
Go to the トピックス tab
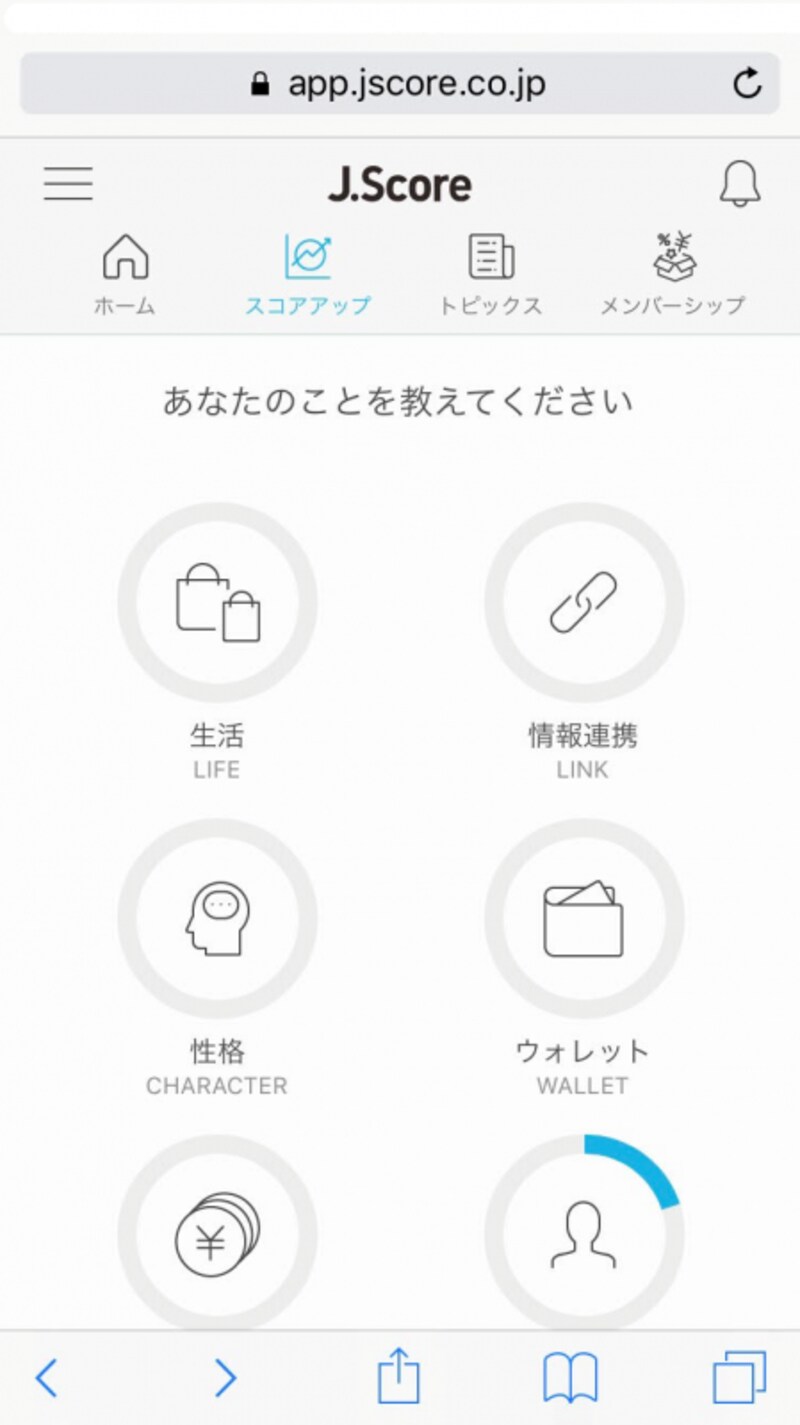(491, 275)
